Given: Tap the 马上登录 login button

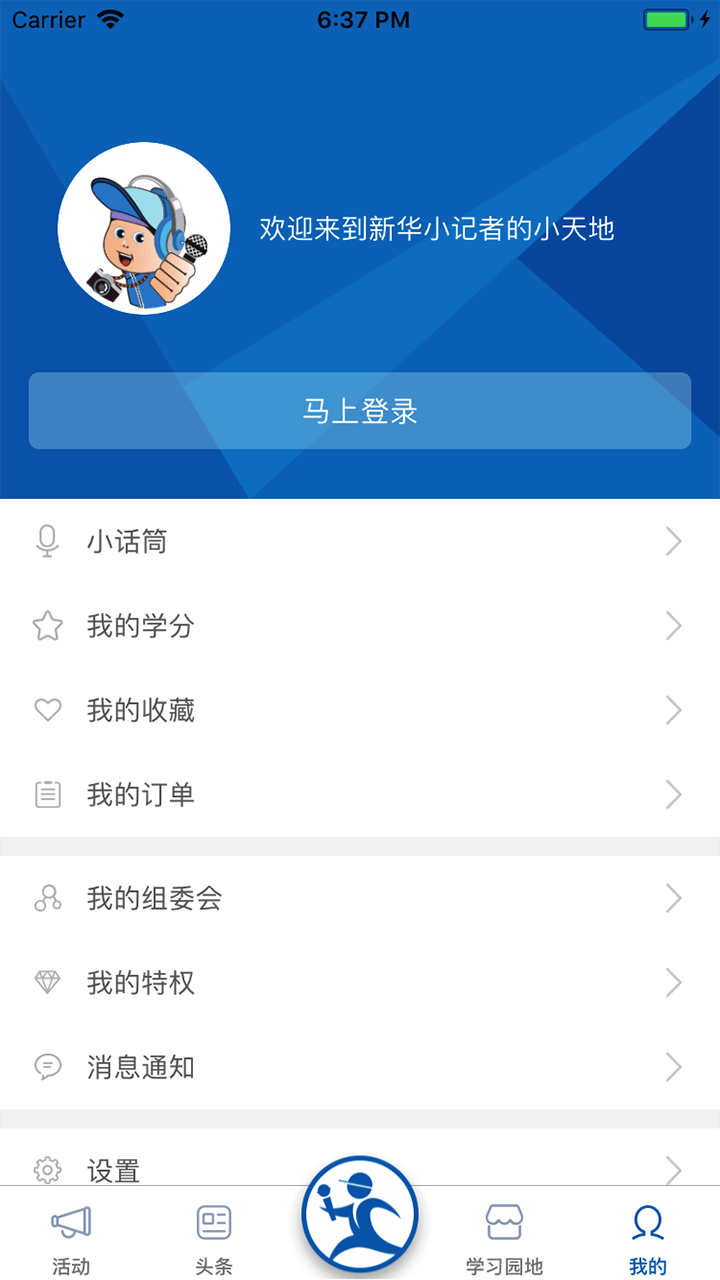Looking at the screenshot, I should pos(360,411).
